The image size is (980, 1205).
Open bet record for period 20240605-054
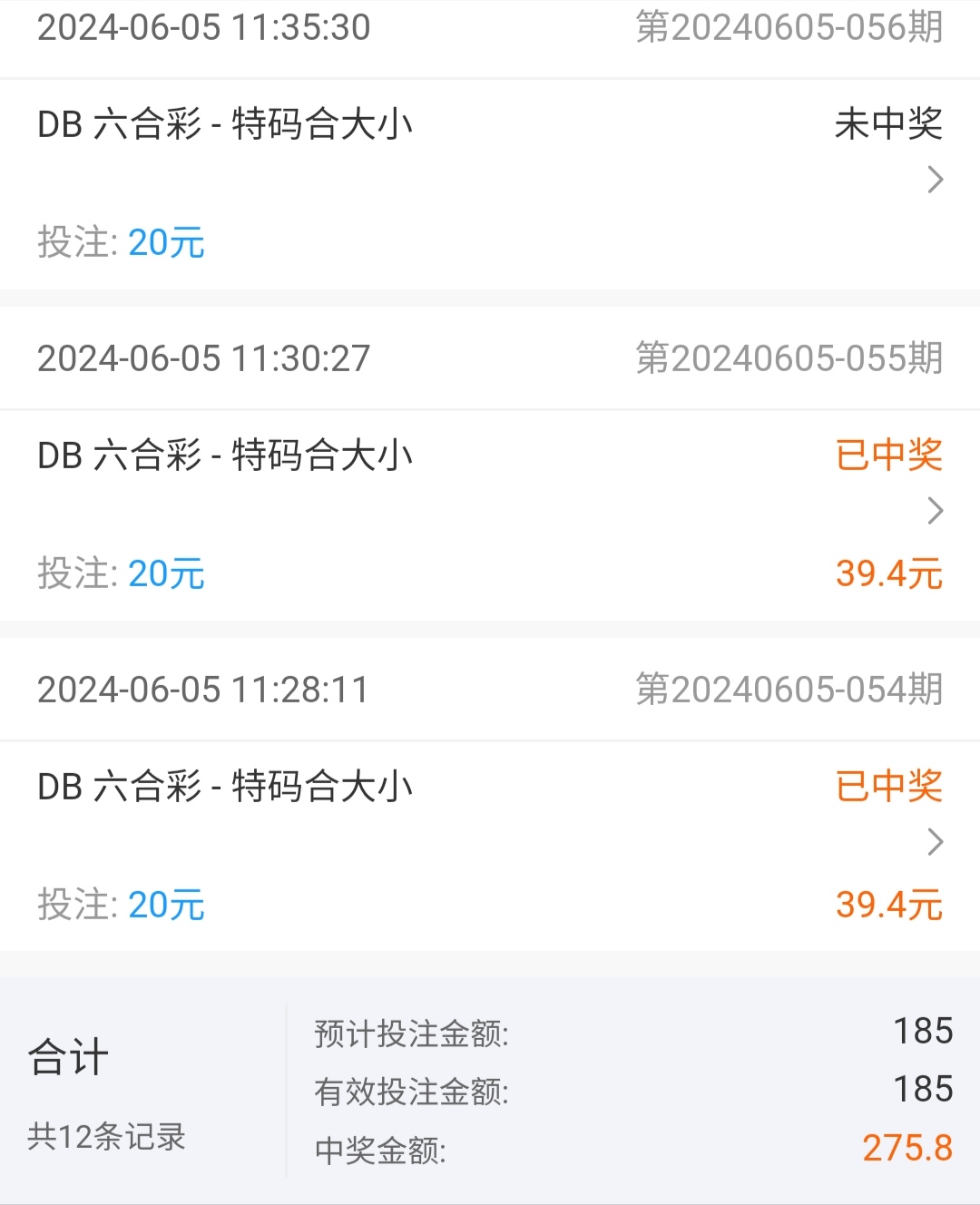936,842
